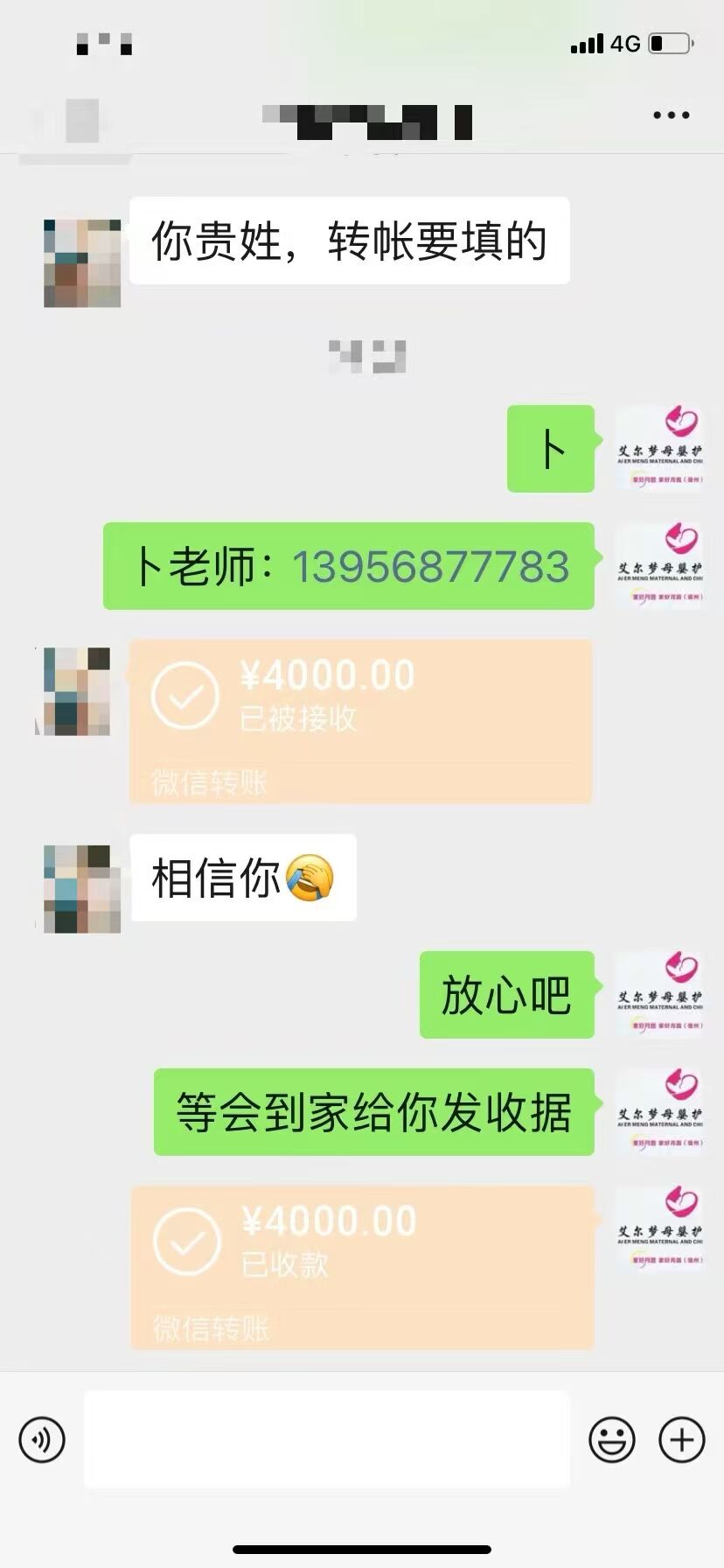Open the emoji sticker picker
Viewport: 724px width, 1568px height.
(x=611, y=1439)
